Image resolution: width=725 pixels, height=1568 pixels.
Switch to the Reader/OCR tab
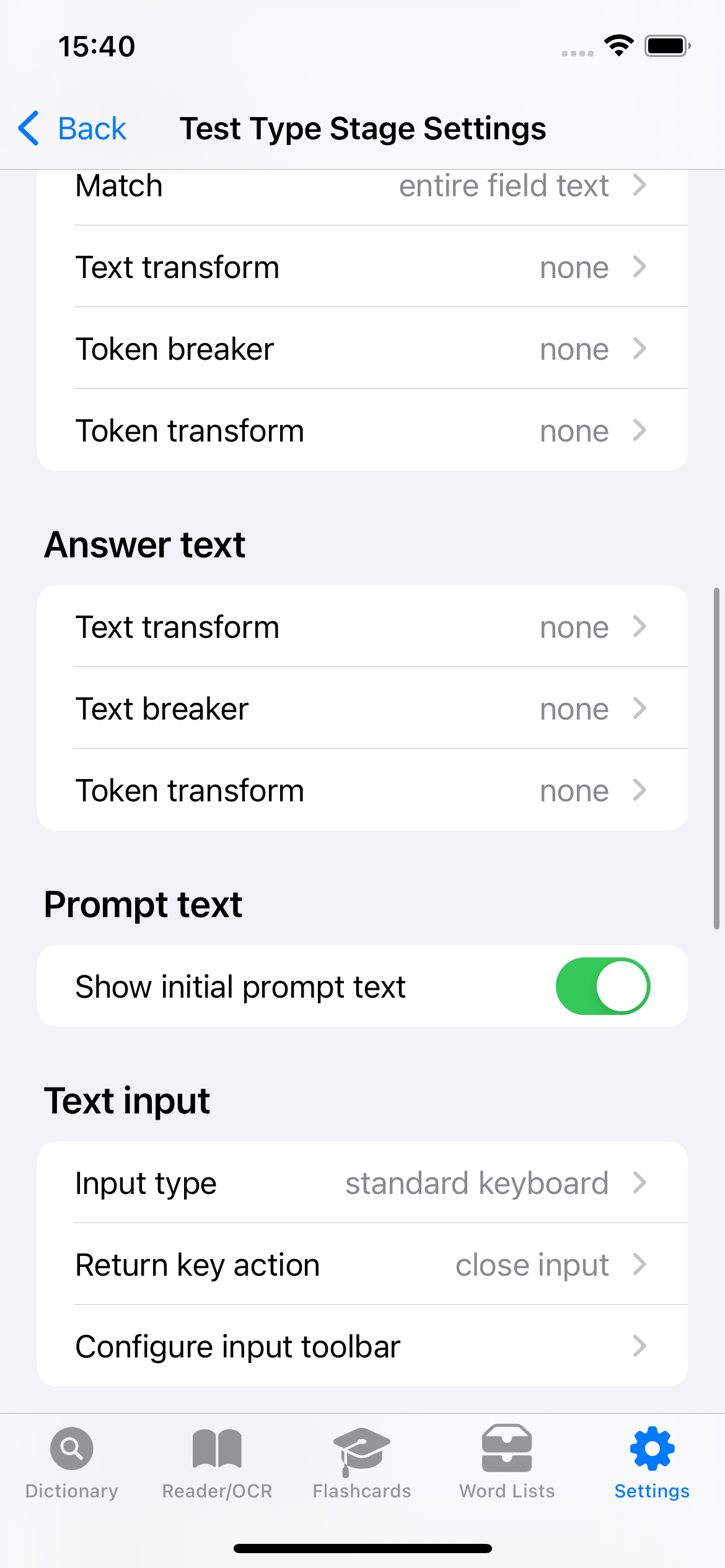click(217, 1462)
